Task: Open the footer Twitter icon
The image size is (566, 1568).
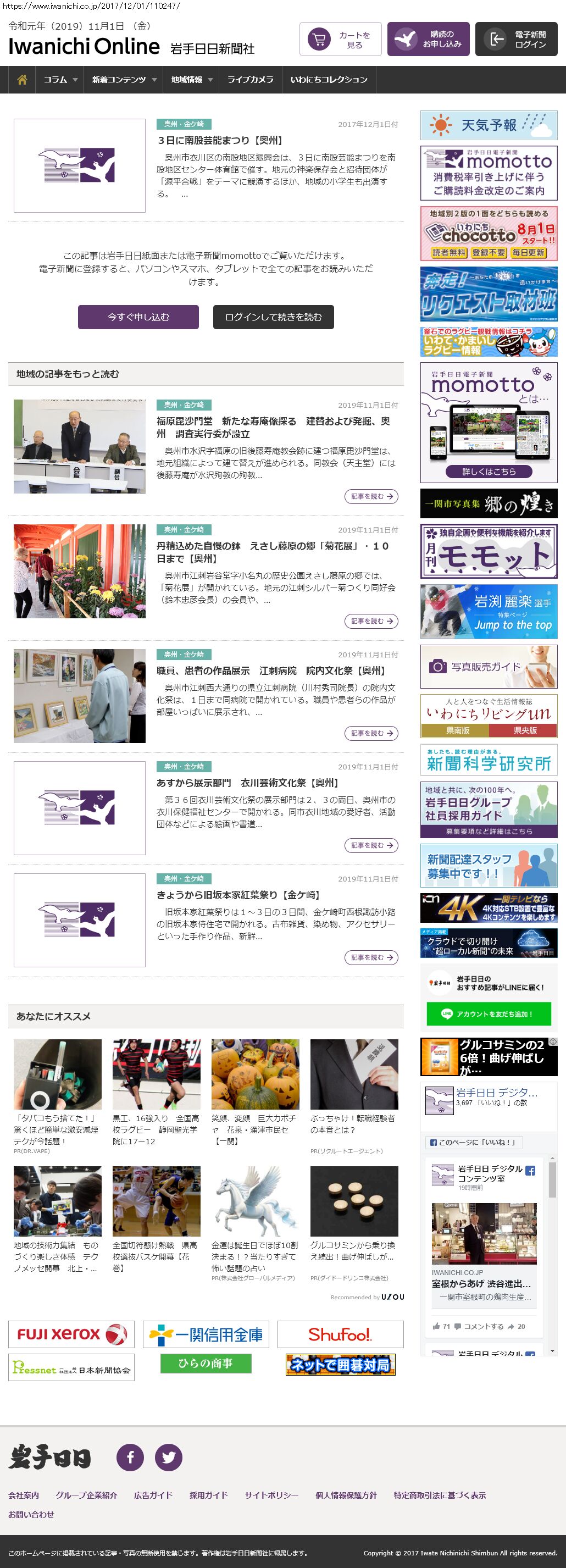Action: coord(169,1457)
